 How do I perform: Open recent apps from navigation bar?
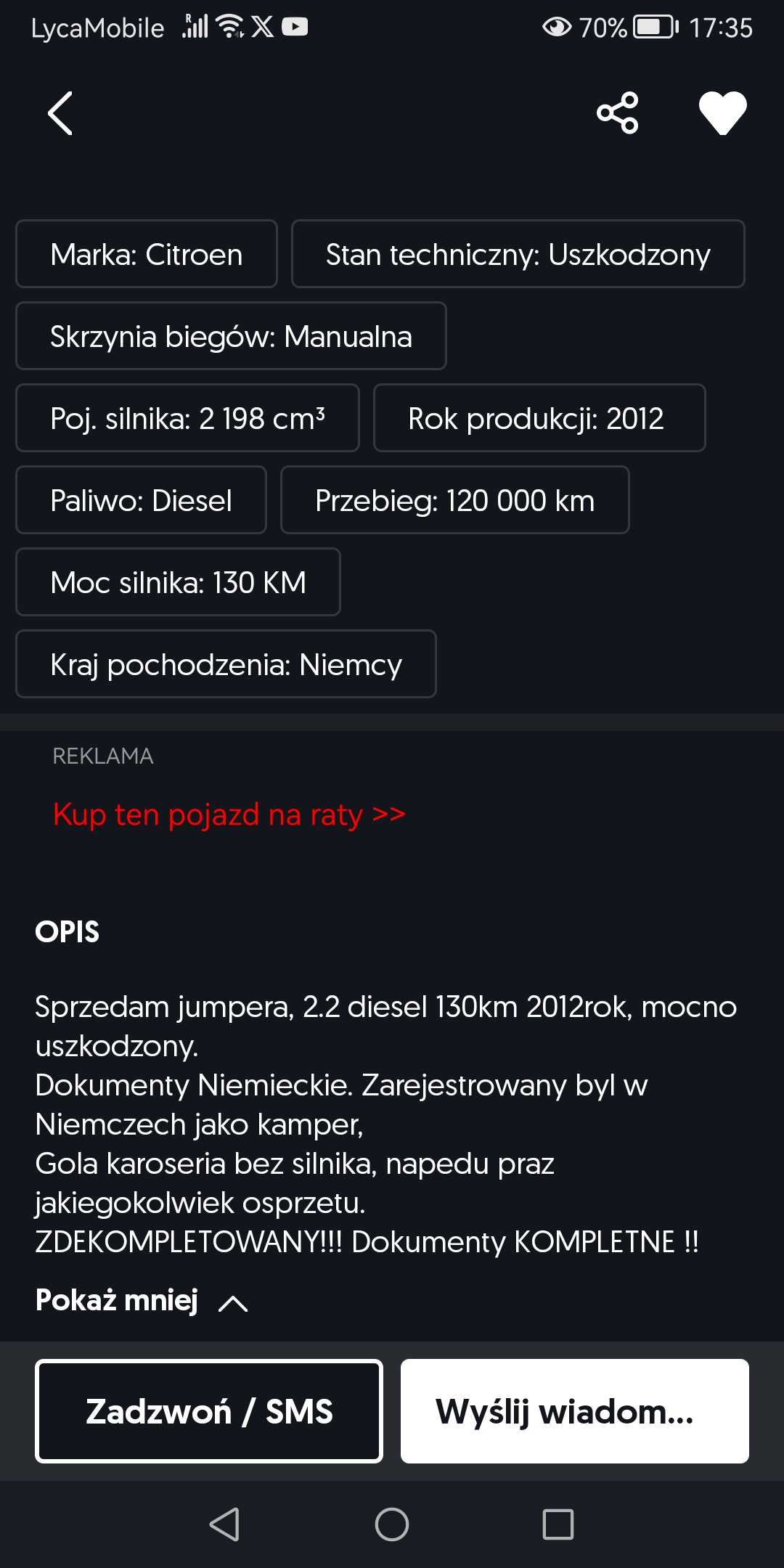pos(558,1524)
